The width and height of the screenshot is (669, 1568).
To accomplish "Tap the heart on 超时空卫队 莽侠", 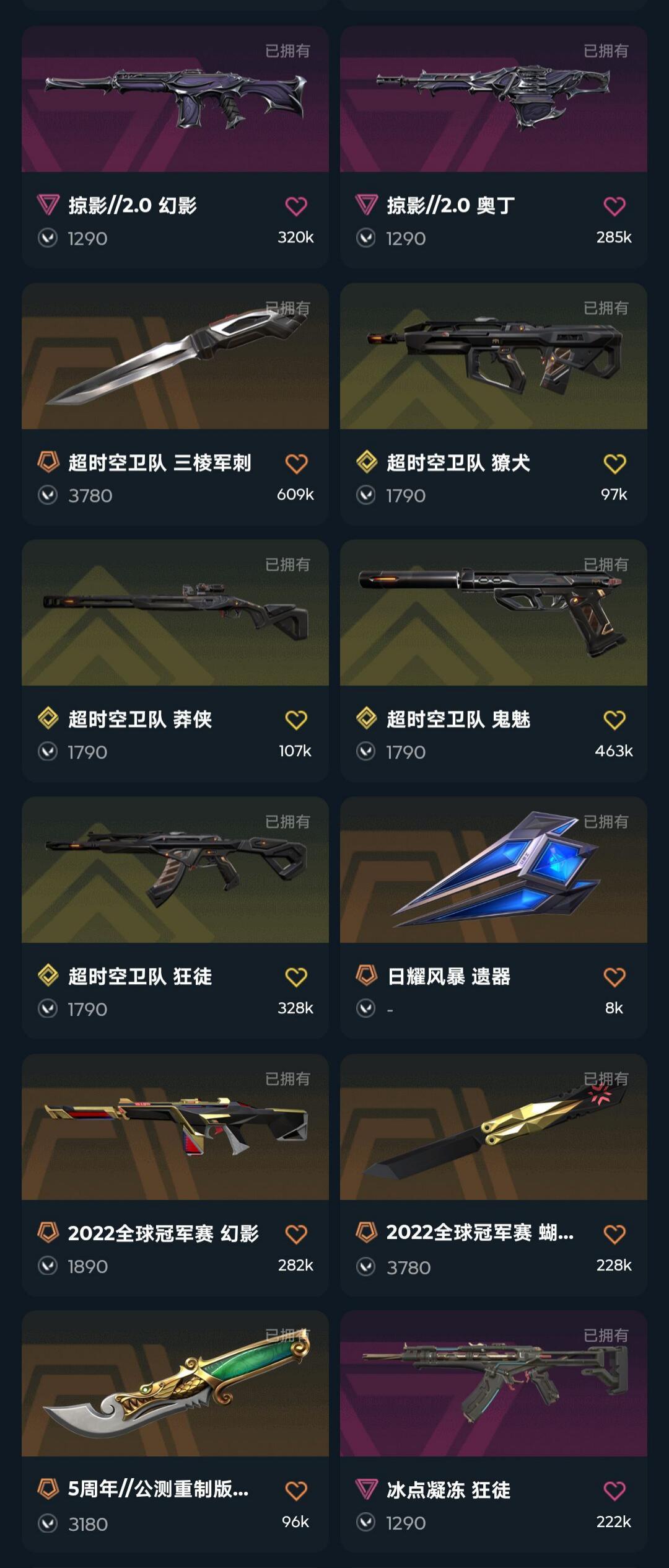I will click(295, 720).
